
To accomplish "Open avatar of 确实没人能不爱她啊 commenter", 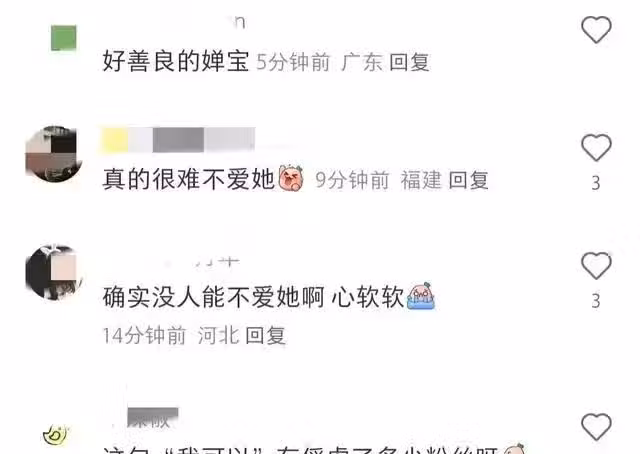I will [53, 272].
